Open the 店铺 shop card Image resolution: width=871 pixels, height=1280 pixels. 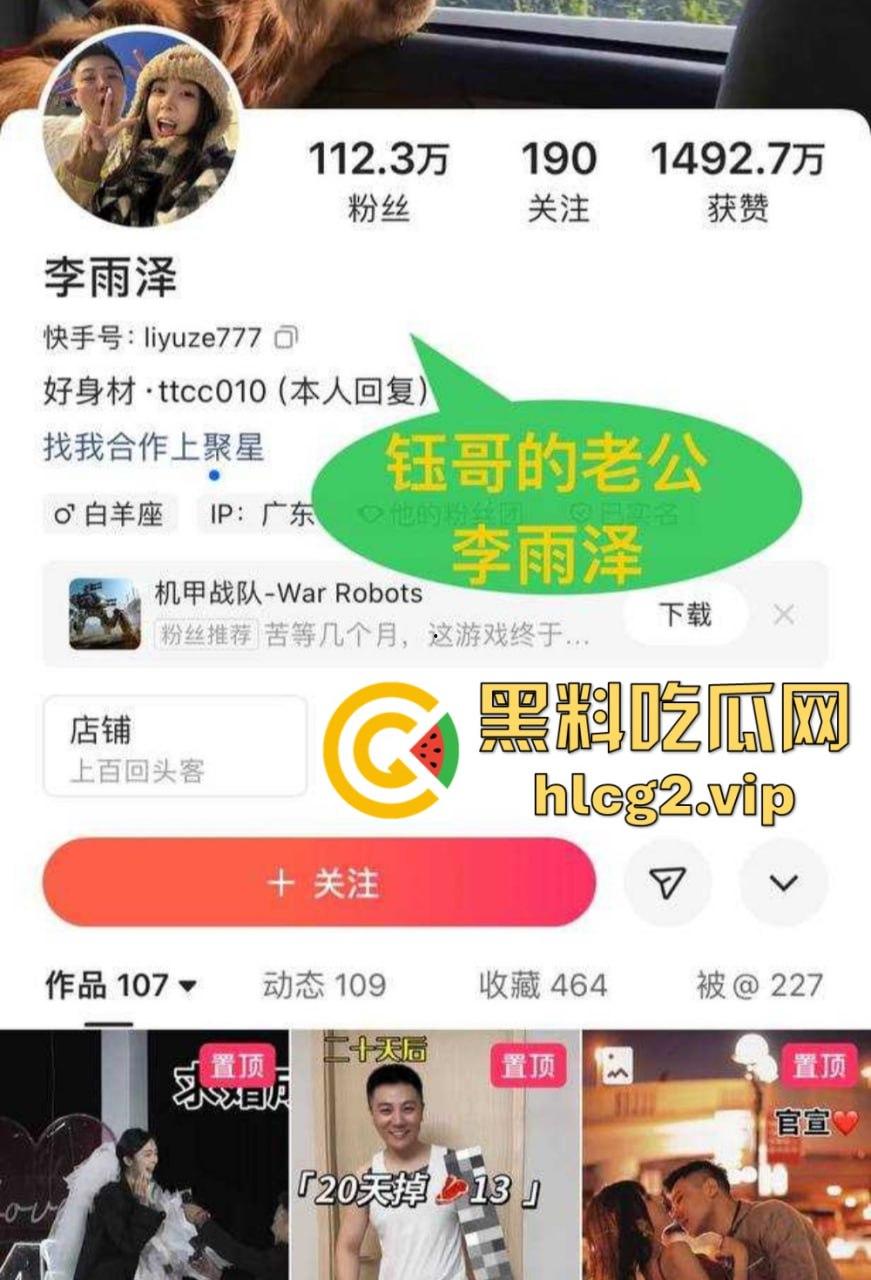click(x=174, y=746)
